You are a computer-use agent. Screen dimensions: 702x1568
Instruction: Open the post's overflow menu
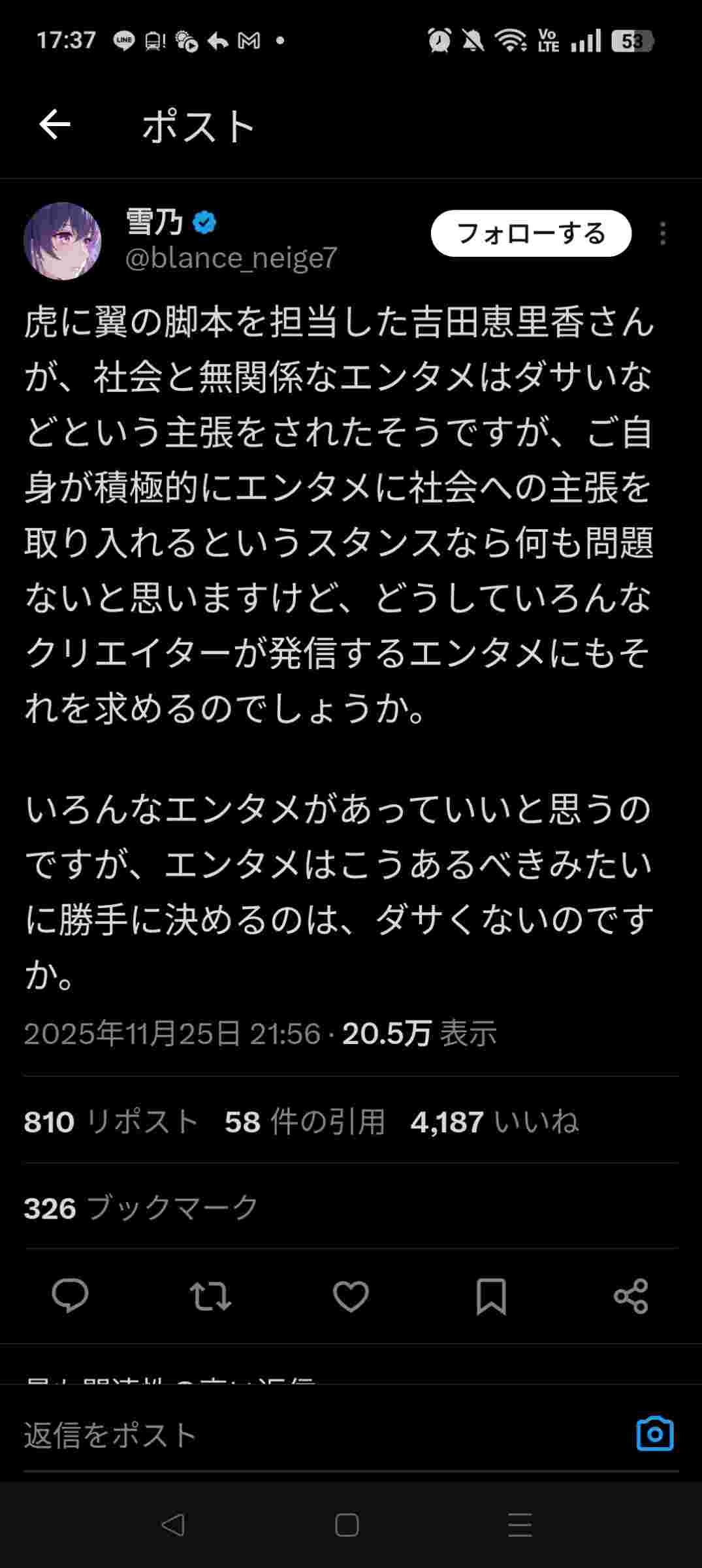662,234
